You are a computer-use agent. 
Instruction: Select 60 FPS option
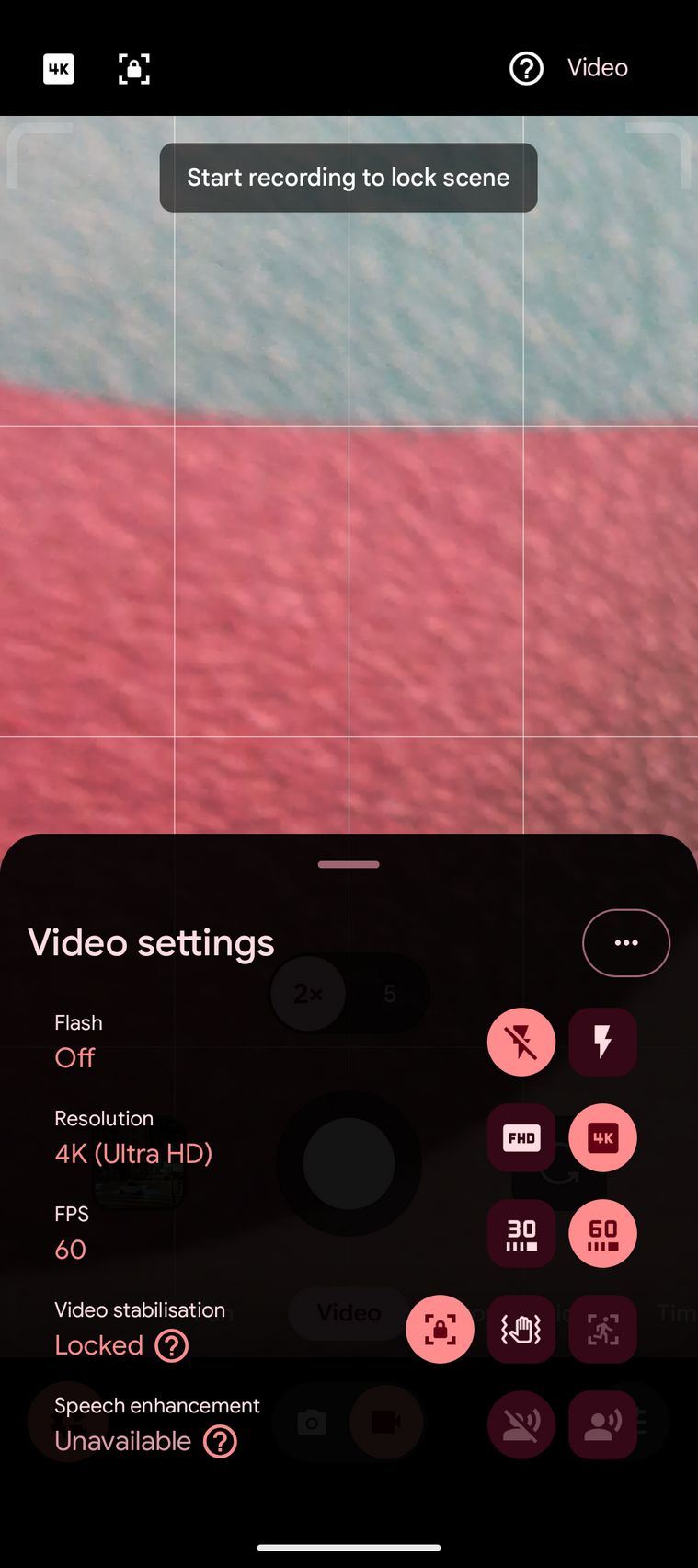tap(602, 1234)
